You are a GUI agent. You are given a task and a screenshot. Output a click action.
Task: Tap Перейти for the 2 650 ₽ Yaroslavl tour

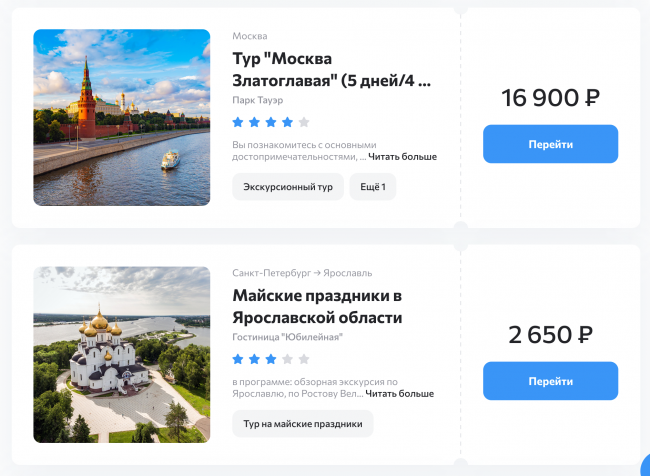550,381
